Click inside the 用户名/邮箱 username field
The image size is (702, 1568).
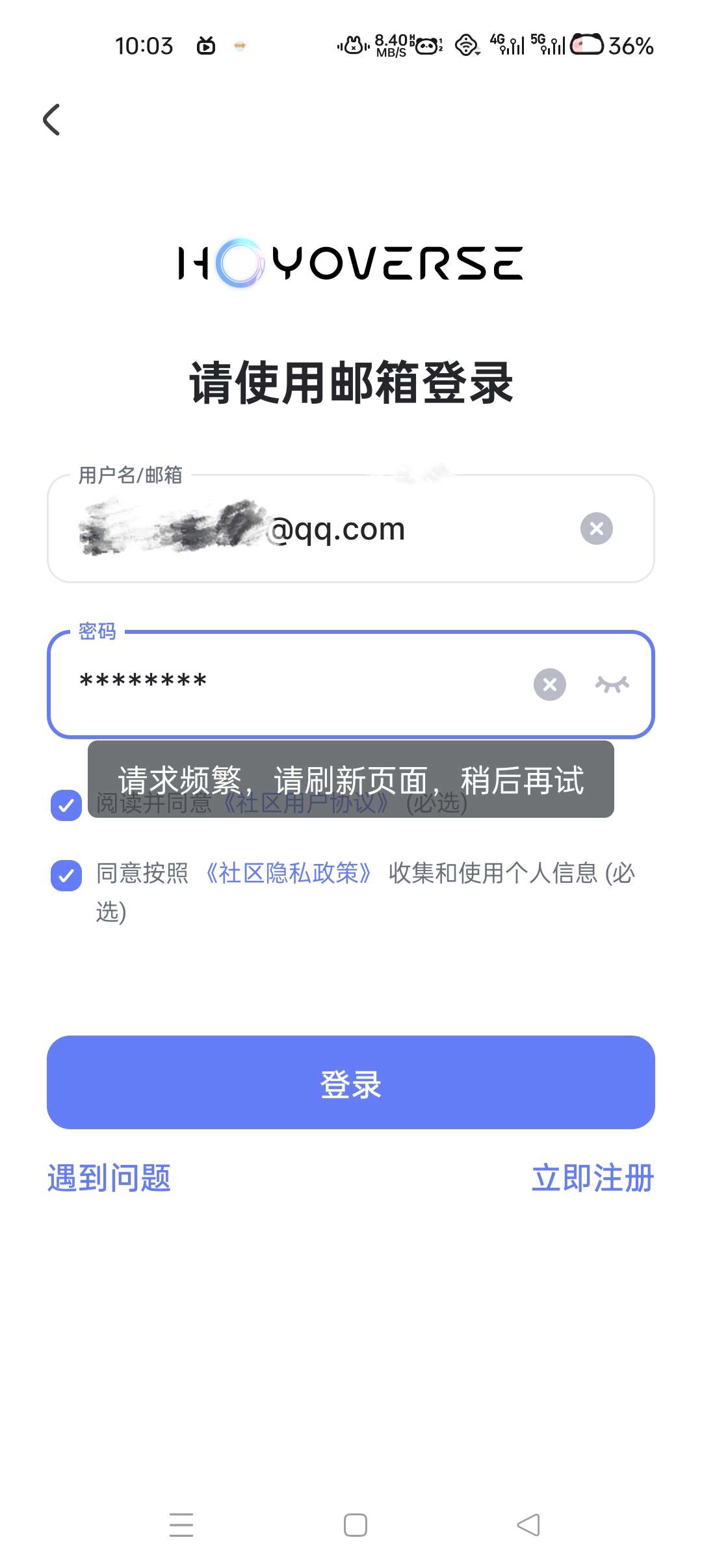pos(292,528)
